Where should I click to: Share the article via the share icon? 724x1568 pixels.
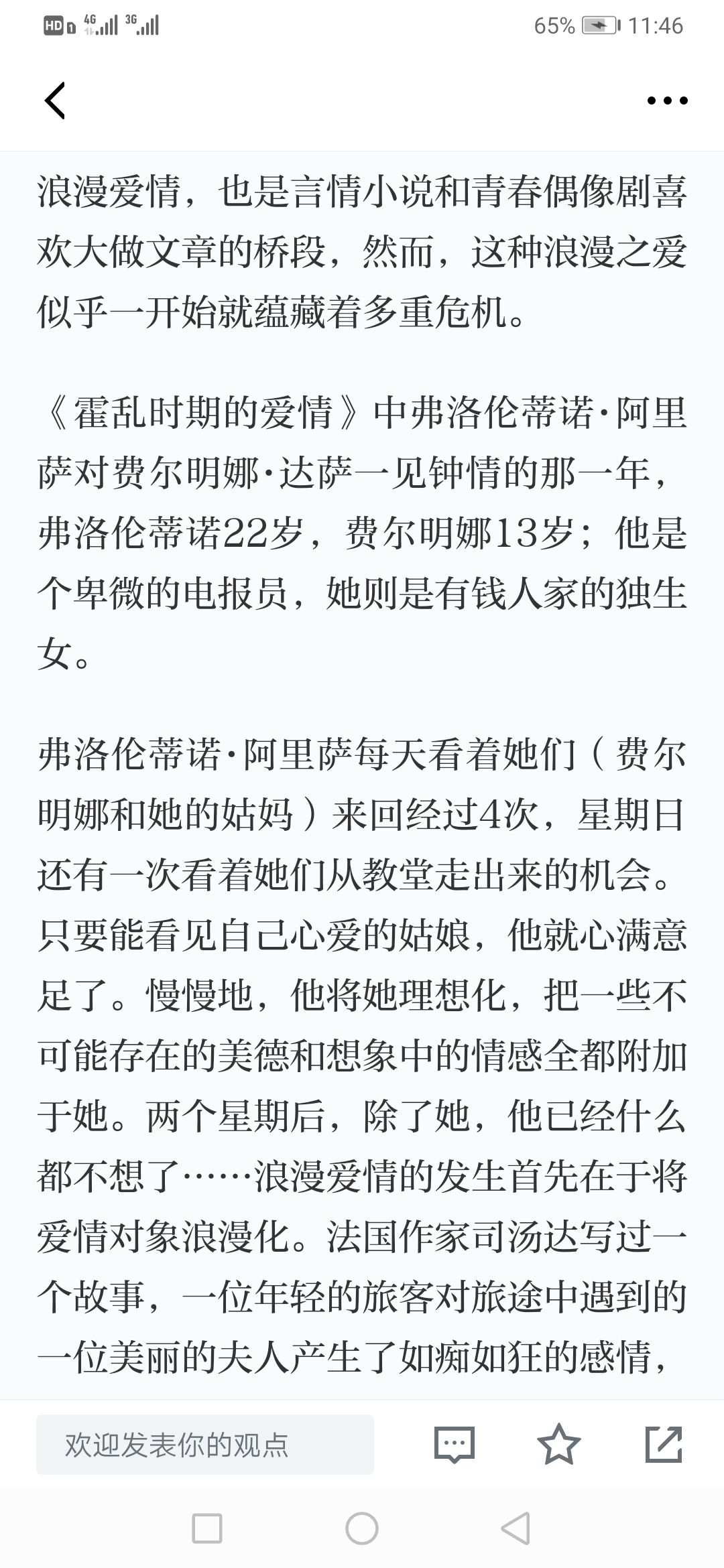coord(664,1443)
